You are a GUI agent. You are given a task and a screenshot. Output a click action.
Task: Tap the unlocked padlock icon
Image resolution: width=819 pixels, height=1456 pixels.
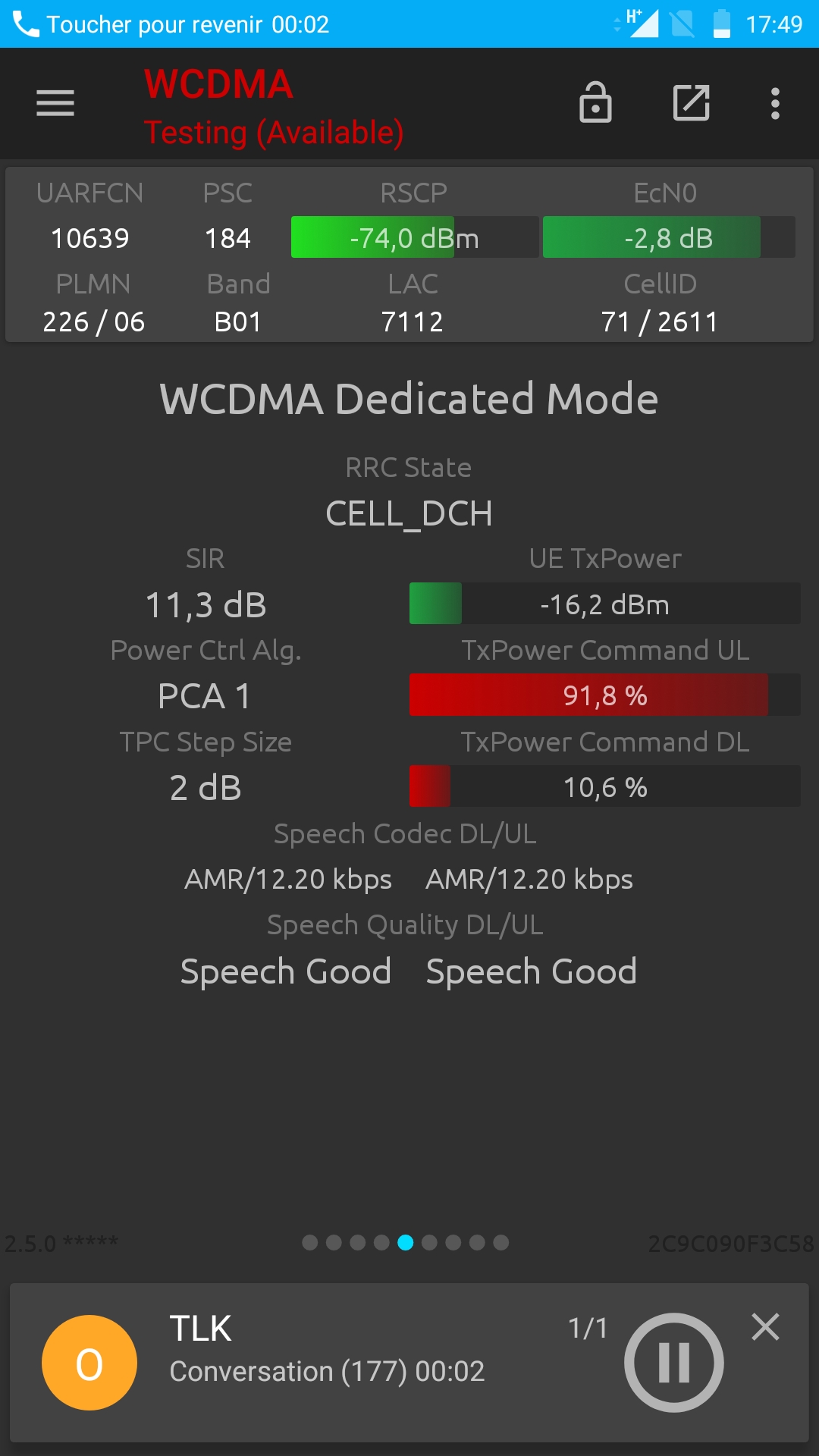click(x=595, y=102)
